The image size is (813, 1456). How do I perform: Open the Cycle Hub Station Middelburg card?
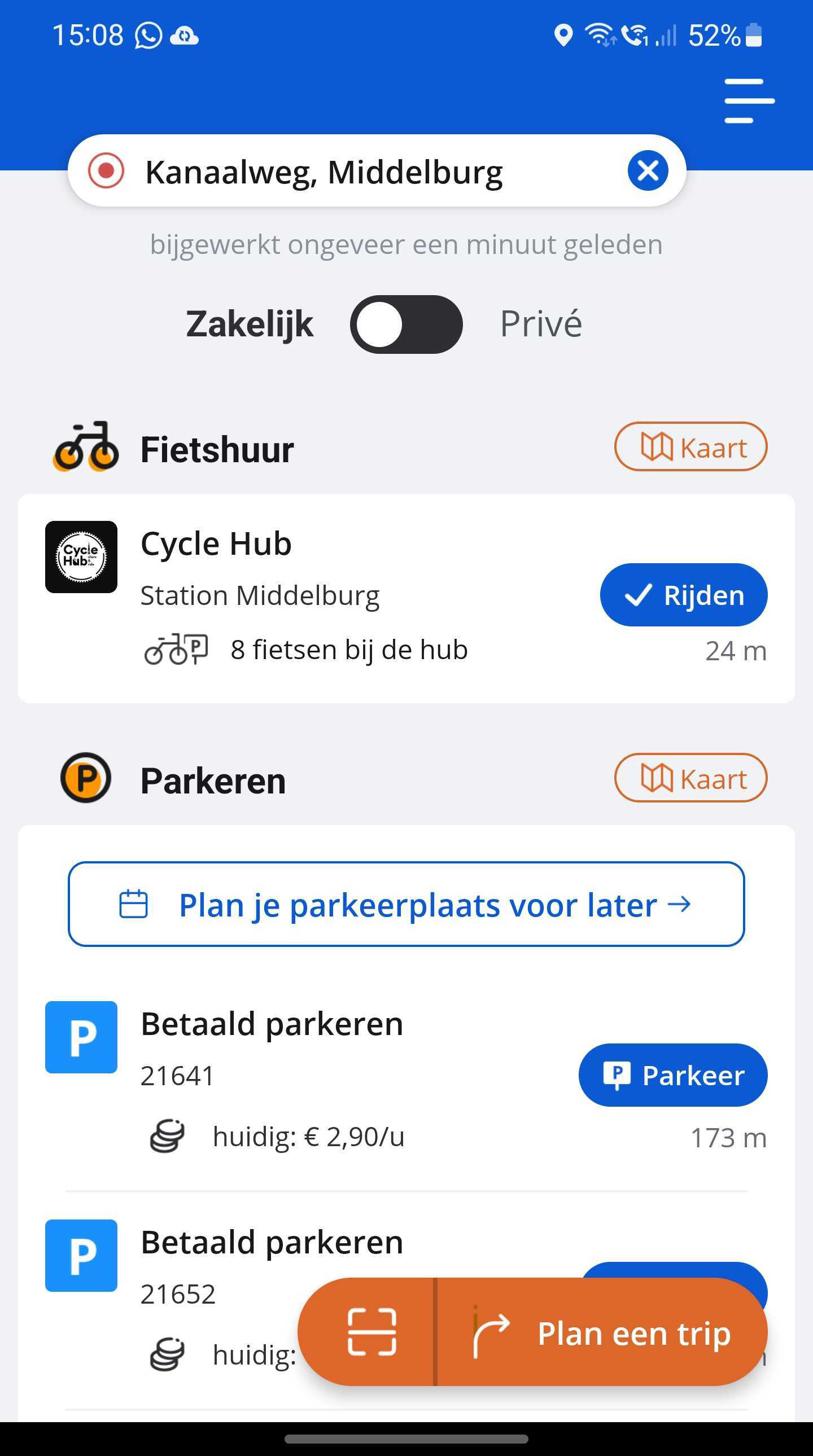tap(406, 598)
